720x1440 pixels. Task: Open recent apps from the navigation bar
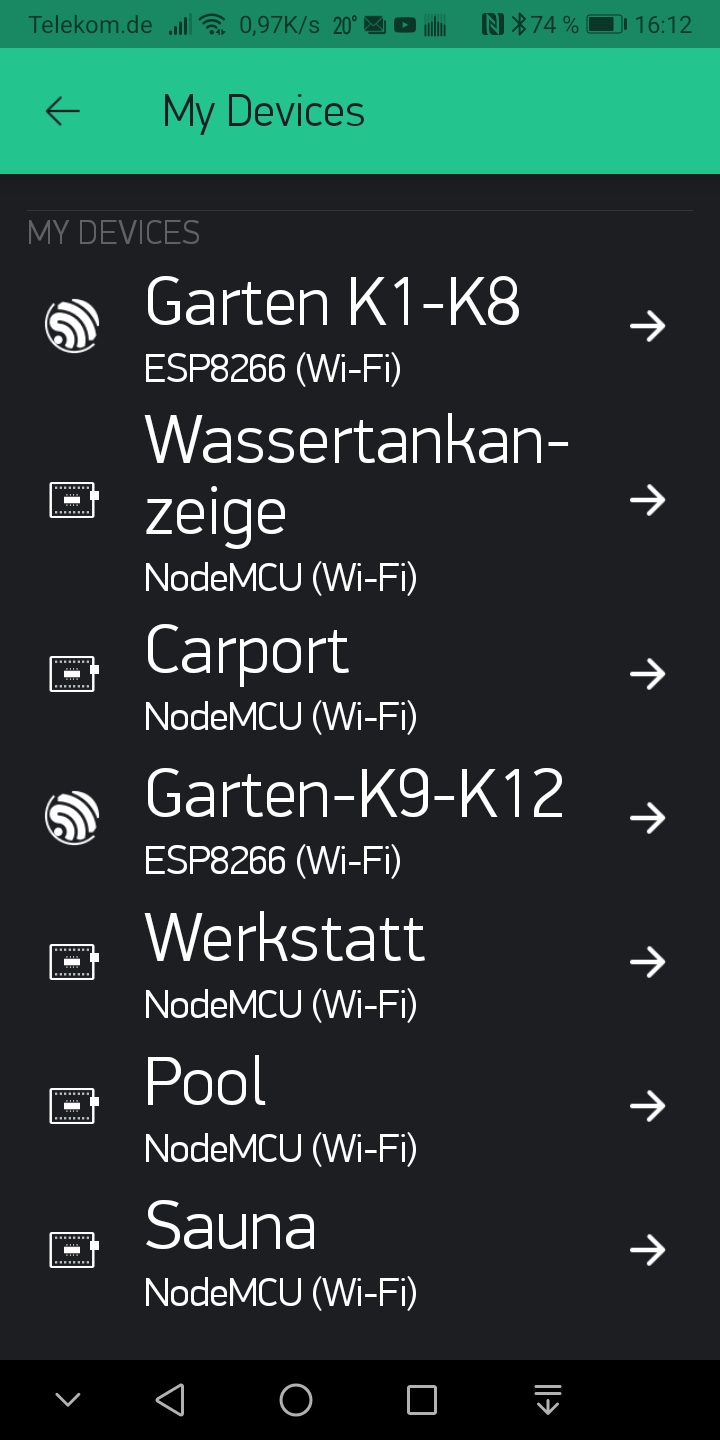(422, 1400)
